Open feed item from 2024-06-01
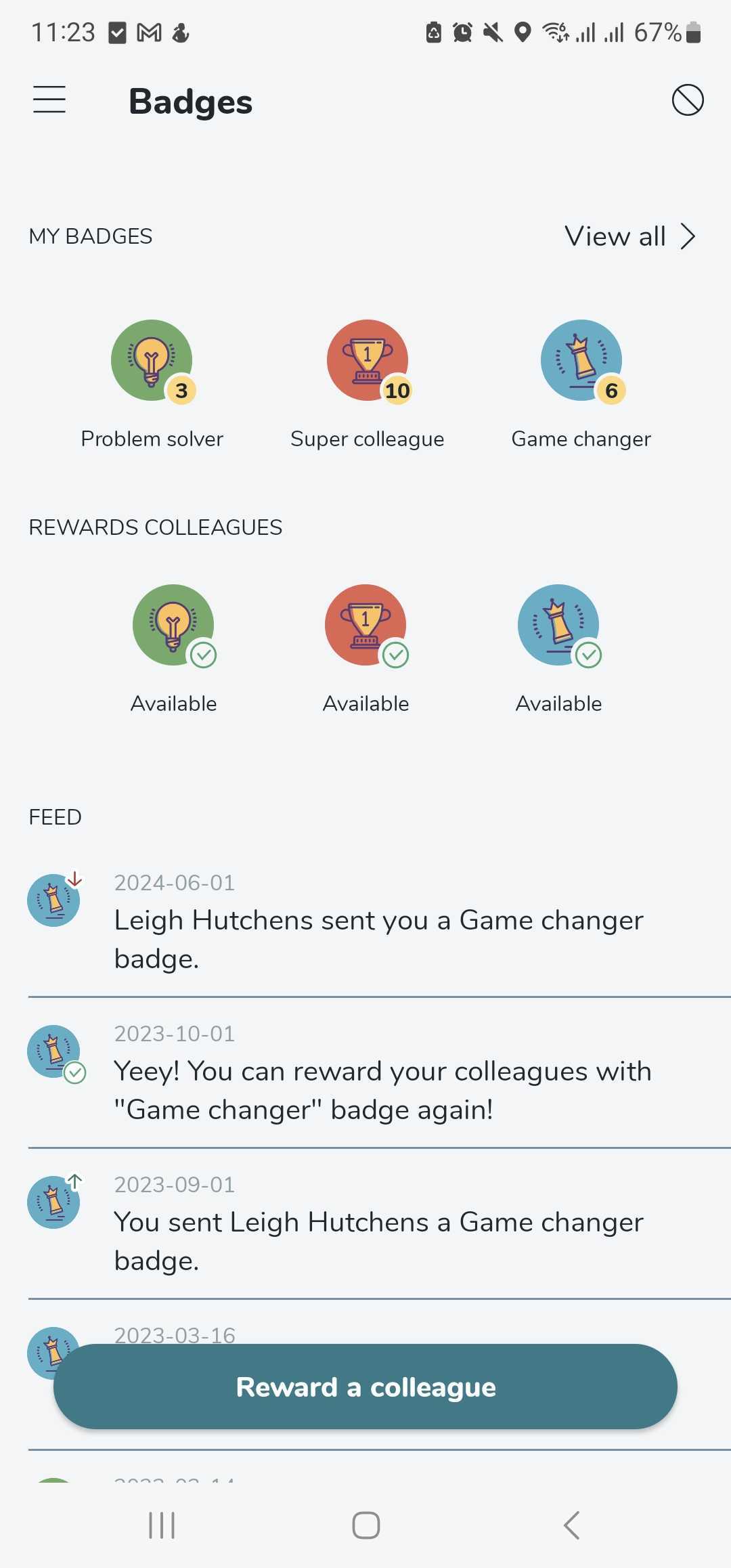731x1568 pixels. click(379, 922)
